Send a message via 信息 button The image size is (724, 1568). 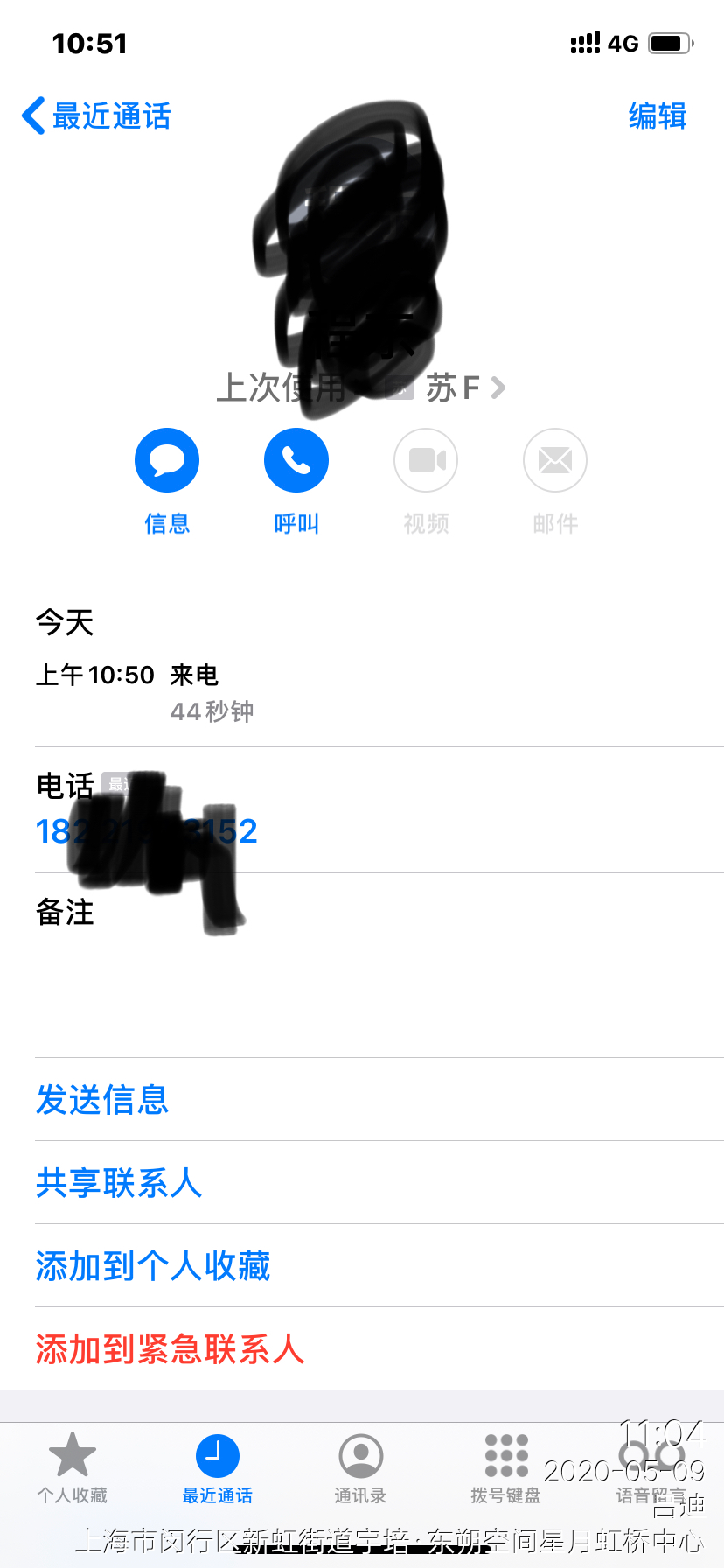point(167,461)
